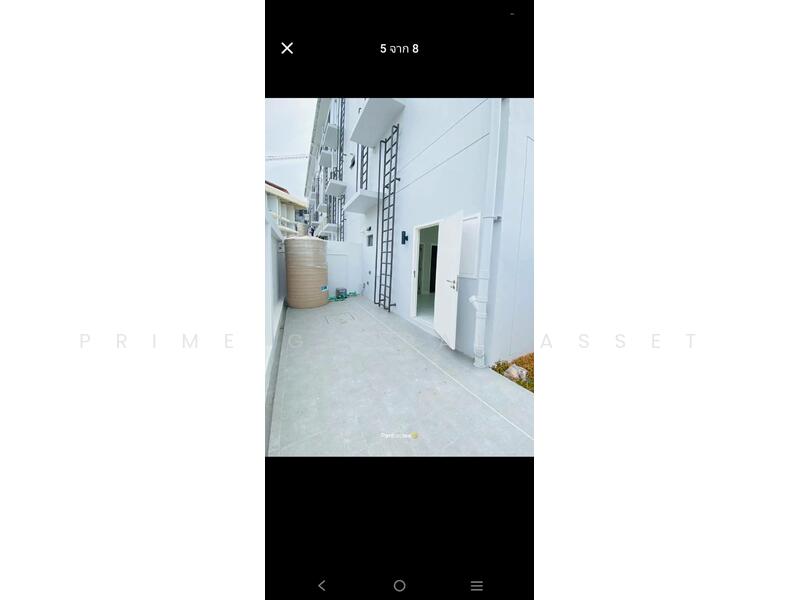Open the recent apps view

tap(477, 586)
